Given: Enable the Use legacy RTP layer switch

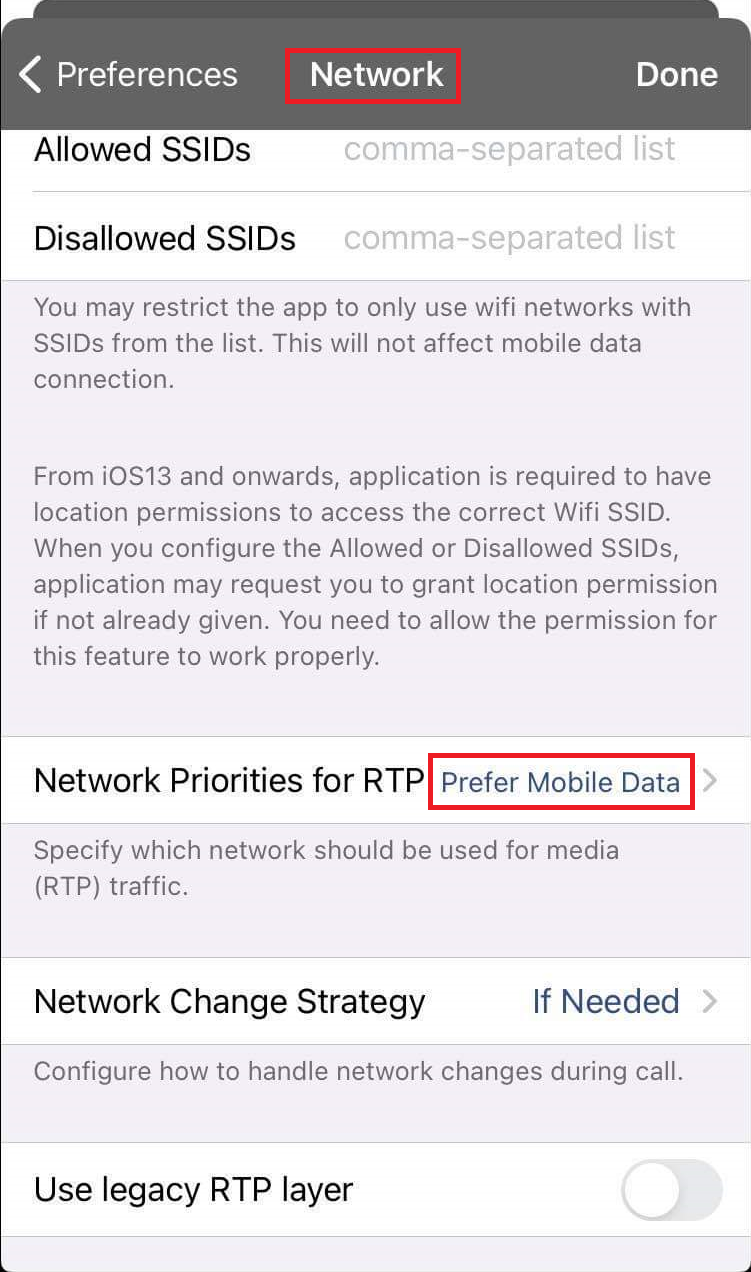Looking at the screenshot, I should (x=671, y=1190).
